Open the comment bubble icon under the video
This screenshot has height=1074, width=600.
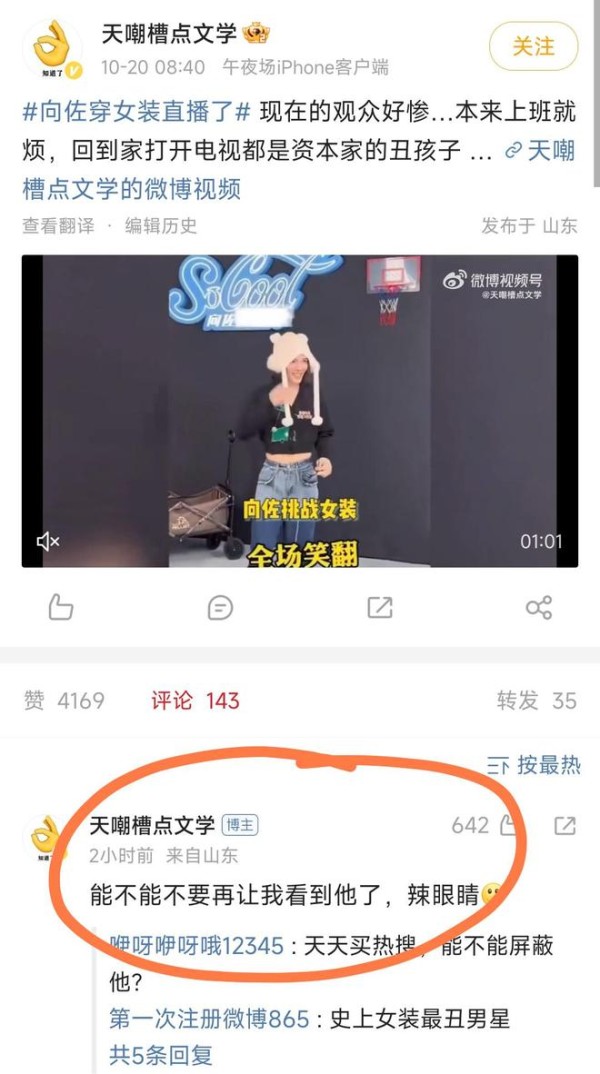pyautogui.click(x=220, y=607)
